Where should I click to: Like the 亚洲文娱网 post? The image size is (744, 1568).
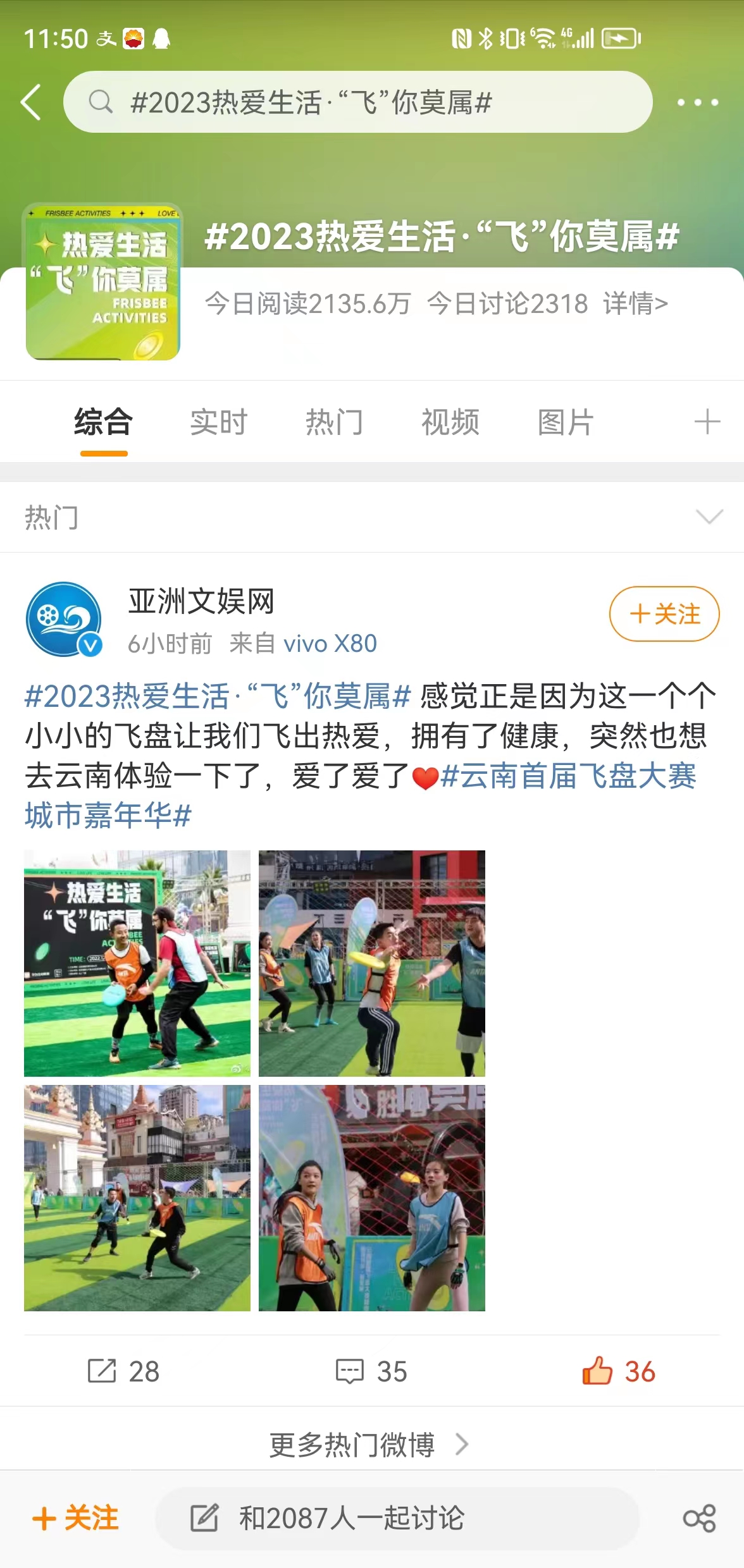pyautogui.click(x=618, y=1371)
